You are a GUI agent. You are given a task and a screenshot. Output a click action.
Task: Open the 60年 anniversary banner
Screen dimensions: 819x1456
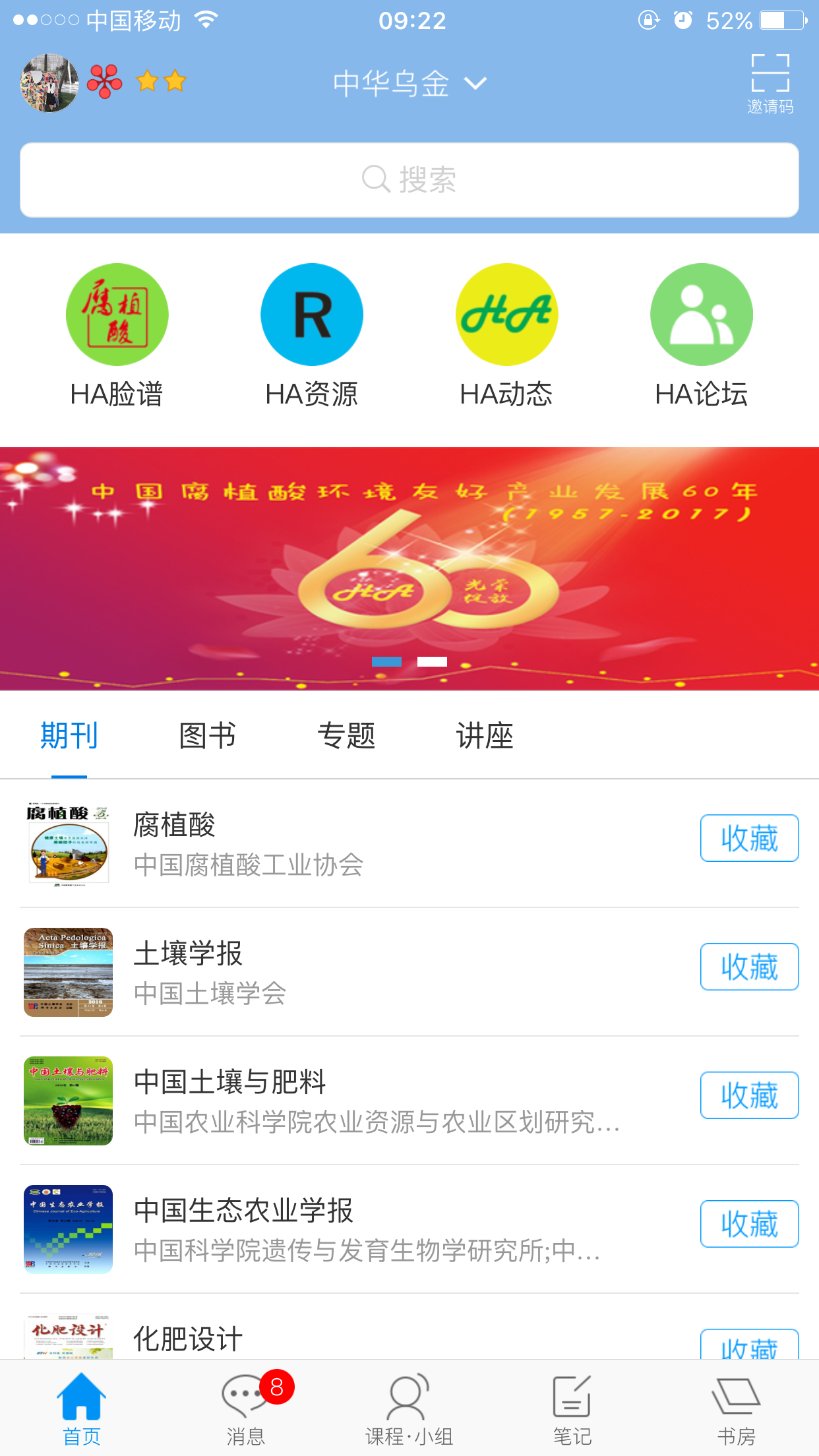pos(409,568)
